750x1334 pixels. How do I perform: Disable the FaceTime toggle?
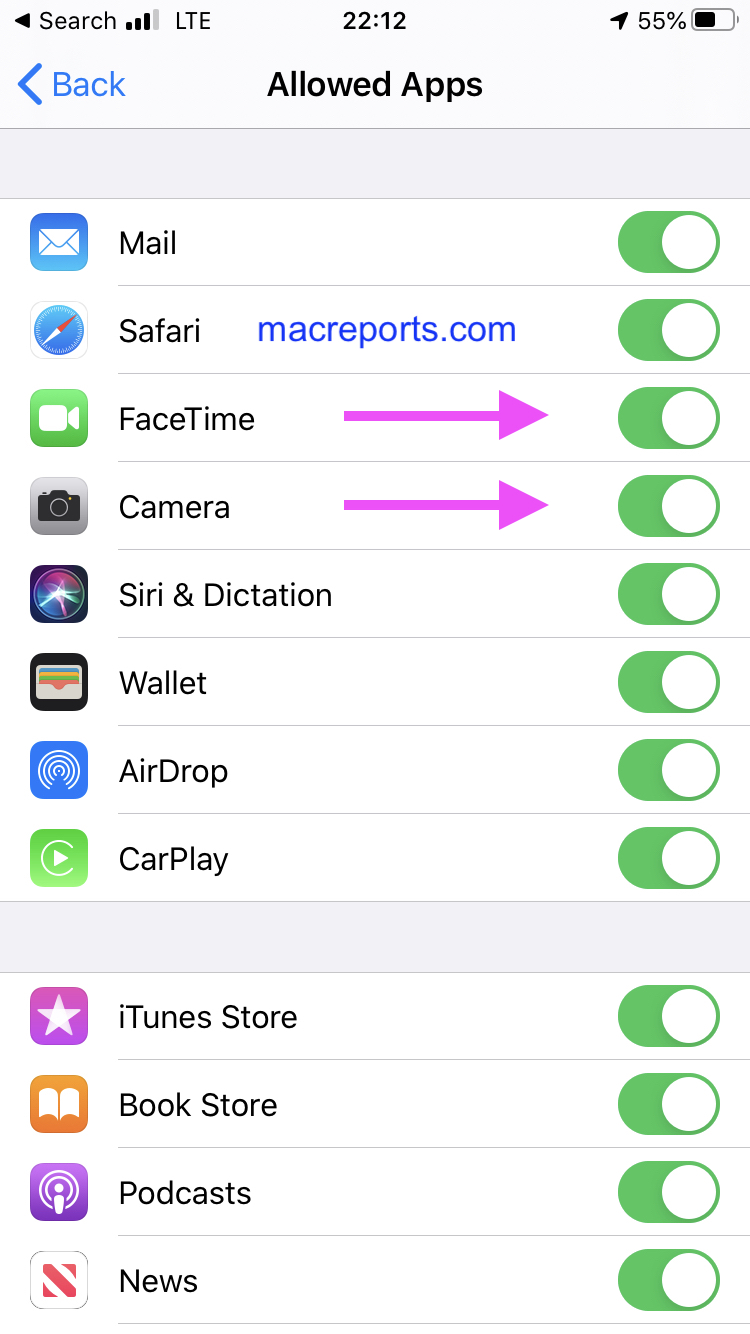click(x=668, y=418)
